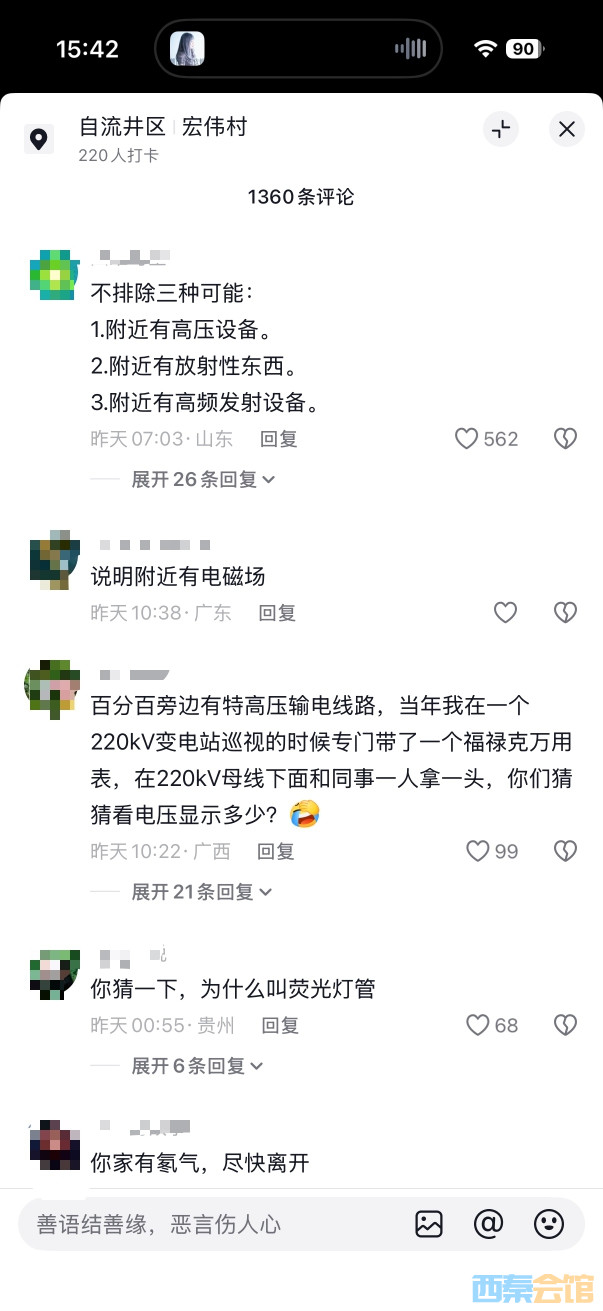Like the 不排除三种可能 comment

[x=467, y=439]
